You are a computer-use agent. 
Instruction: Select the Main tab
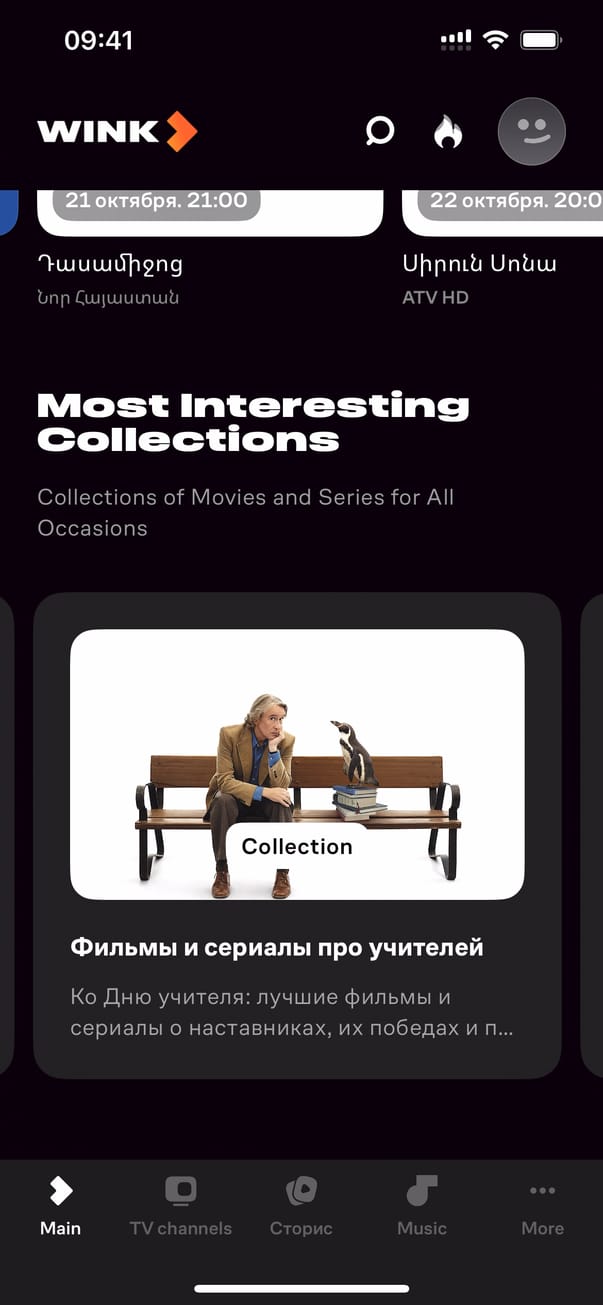[x=60, y=1205]
